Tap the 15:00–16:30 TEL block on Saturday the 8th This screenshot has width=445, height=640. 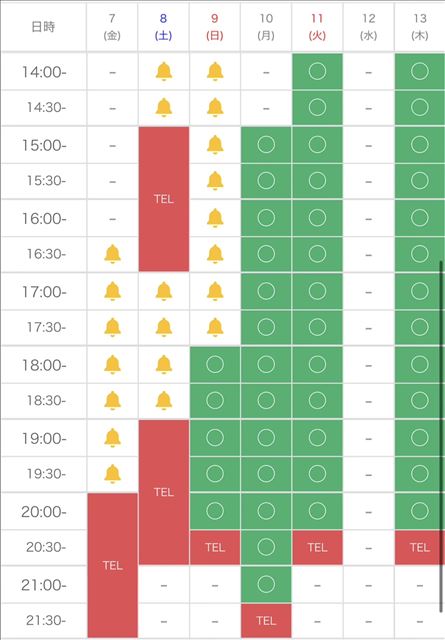pyautogui.click(x=164, y=199)
